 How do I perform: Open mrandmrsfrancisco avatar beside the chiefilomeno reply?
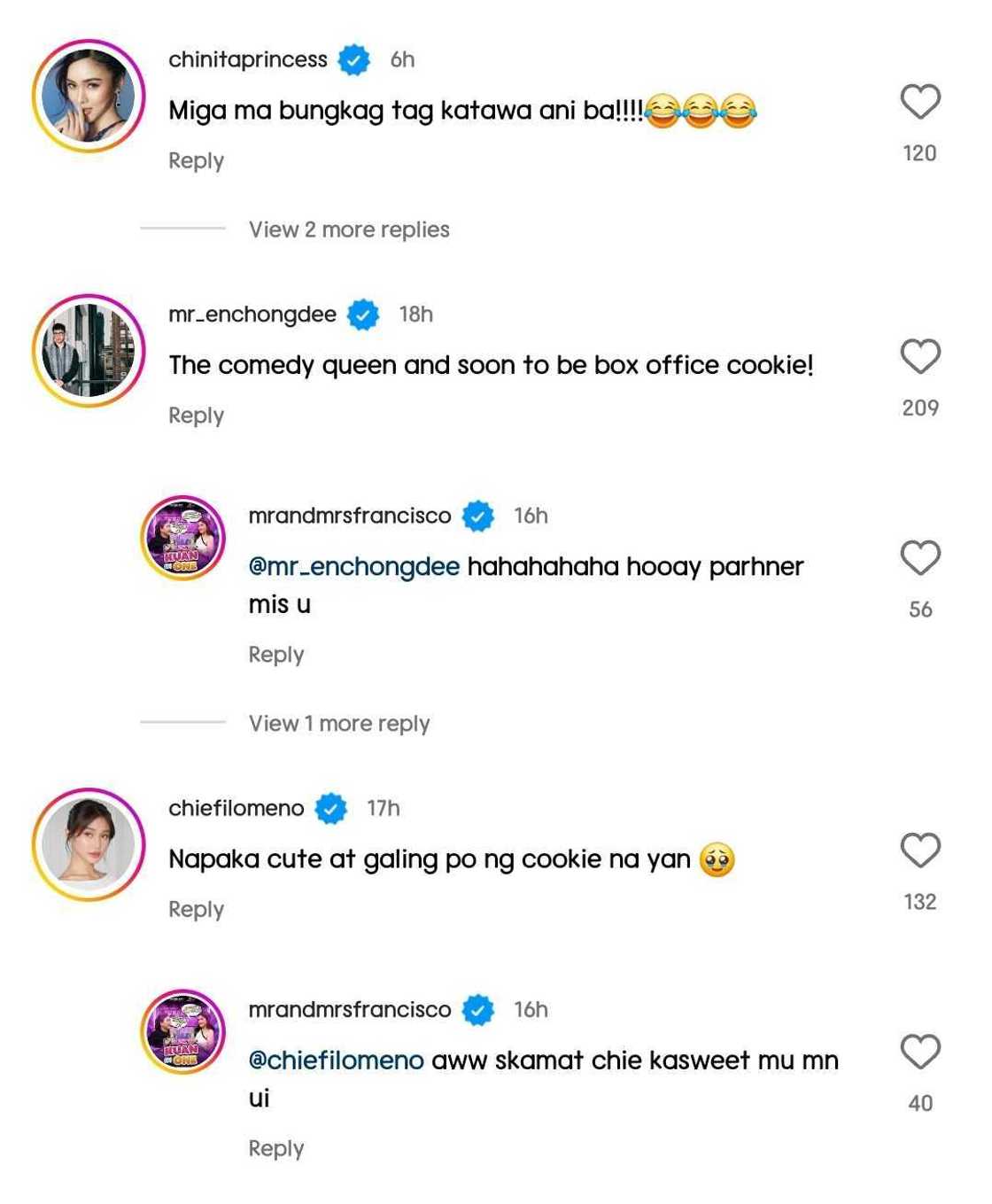[x=183, y=1032]
